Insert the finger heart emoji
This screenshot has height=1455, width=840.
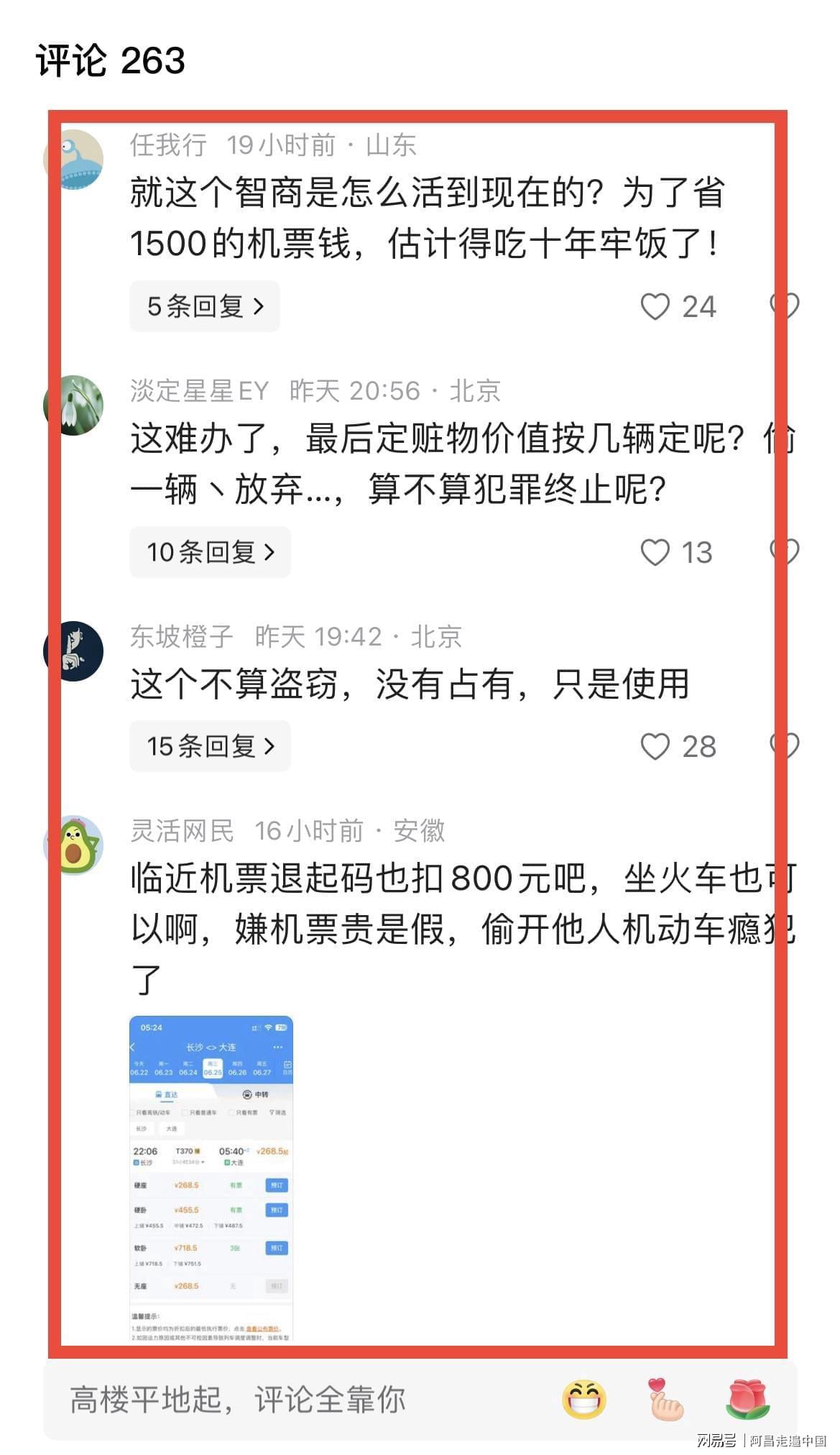(666, 1400)
